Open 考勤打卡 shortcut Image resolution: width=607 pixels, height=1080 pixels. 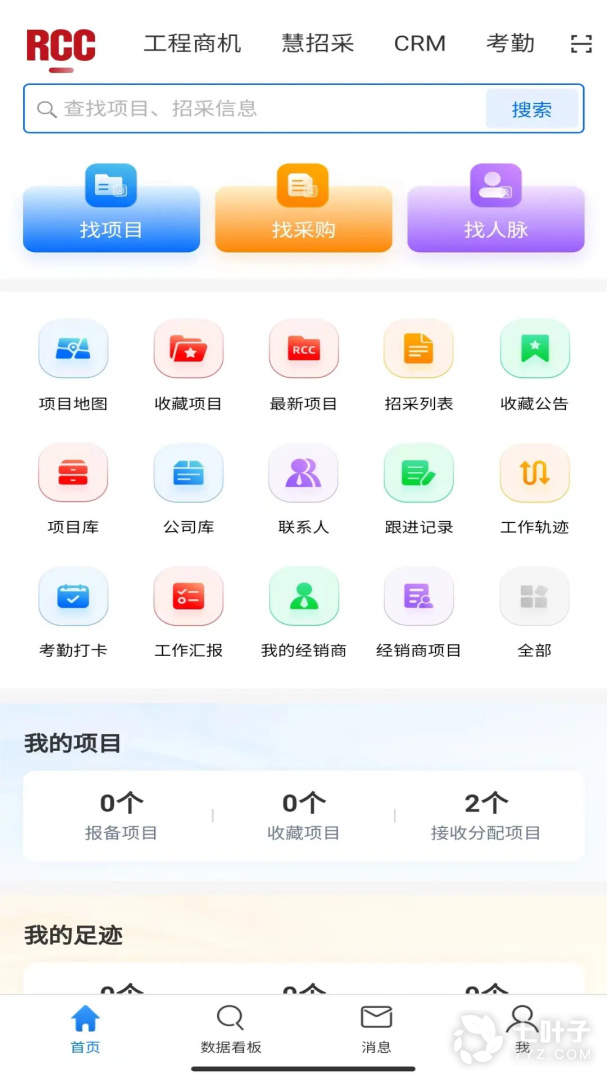coord(73,611)
